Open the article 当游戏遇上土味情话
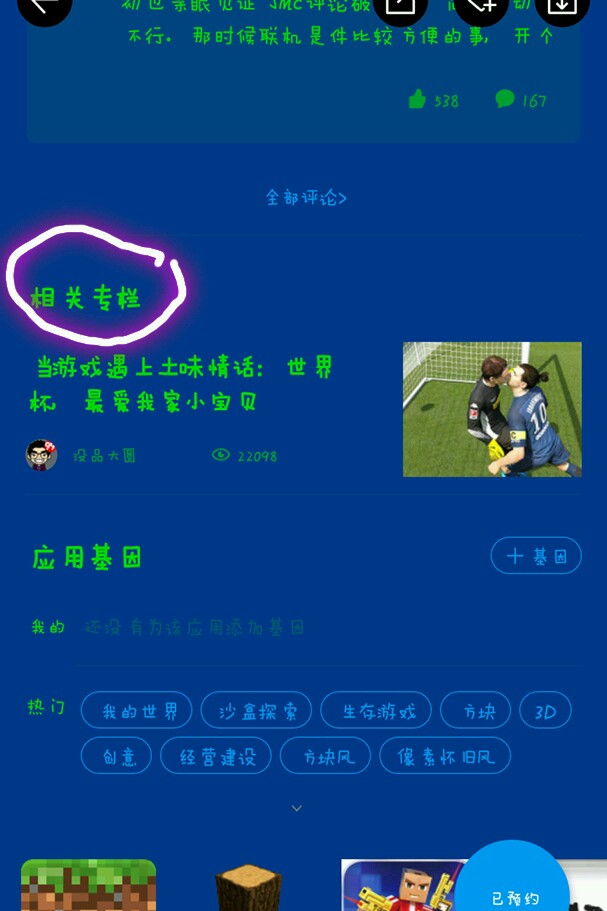 pos(186,384)
